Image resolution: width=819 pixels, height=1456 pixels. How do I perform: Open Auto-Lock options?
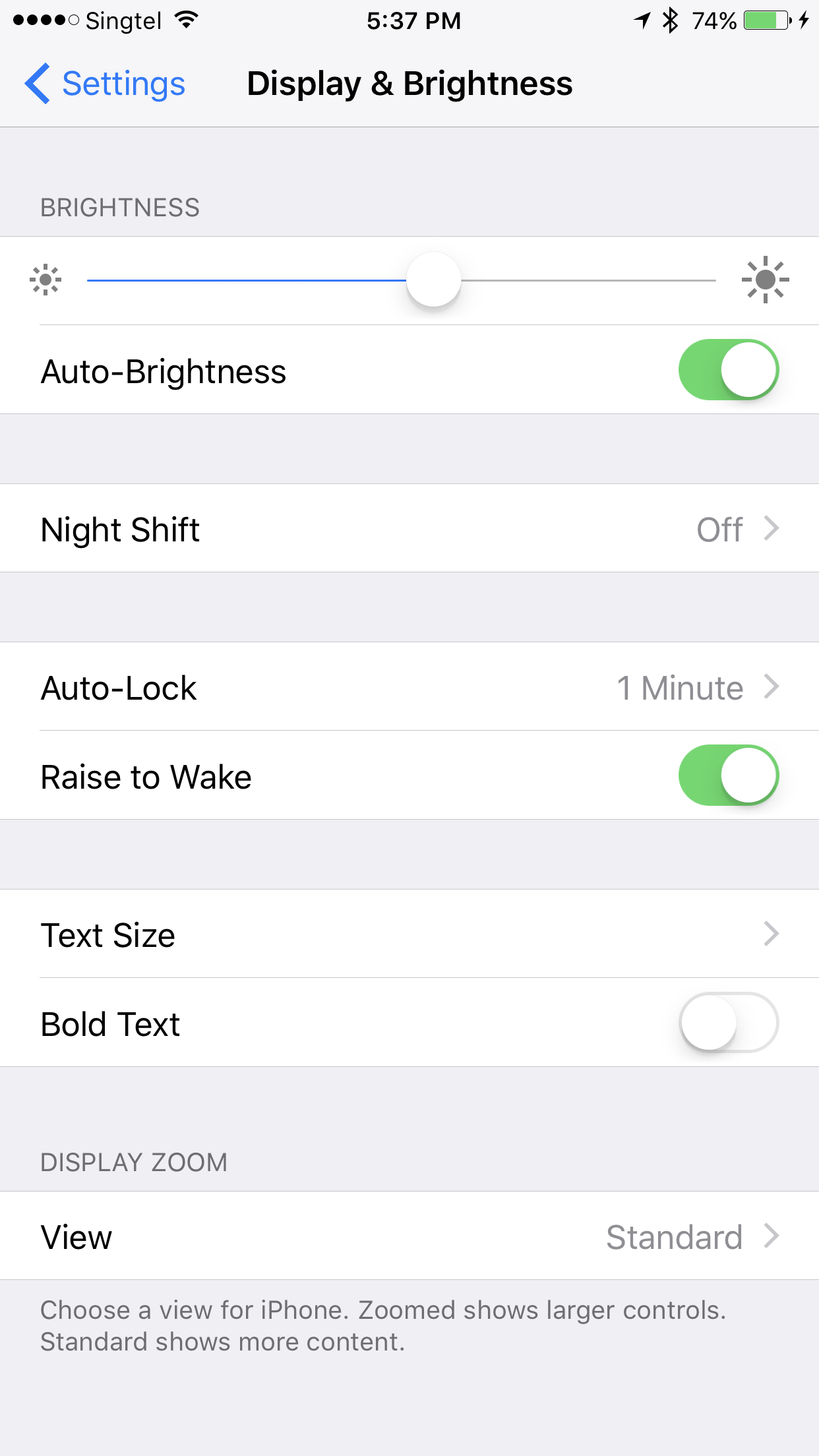pos(409,686)
